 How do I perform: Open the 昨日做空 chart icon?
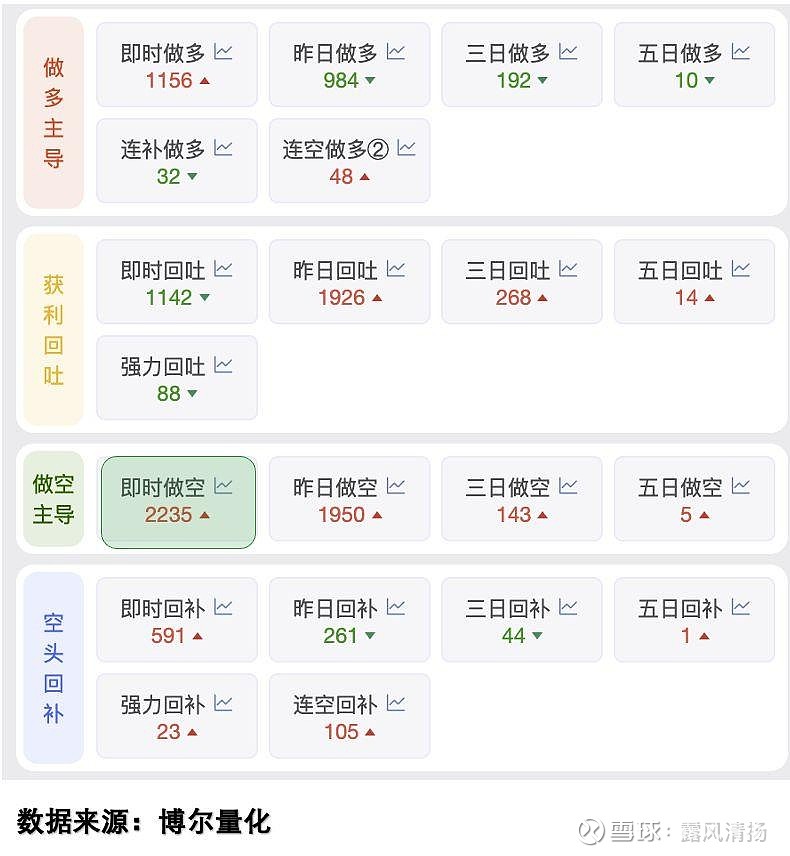[x=397, y=488]
